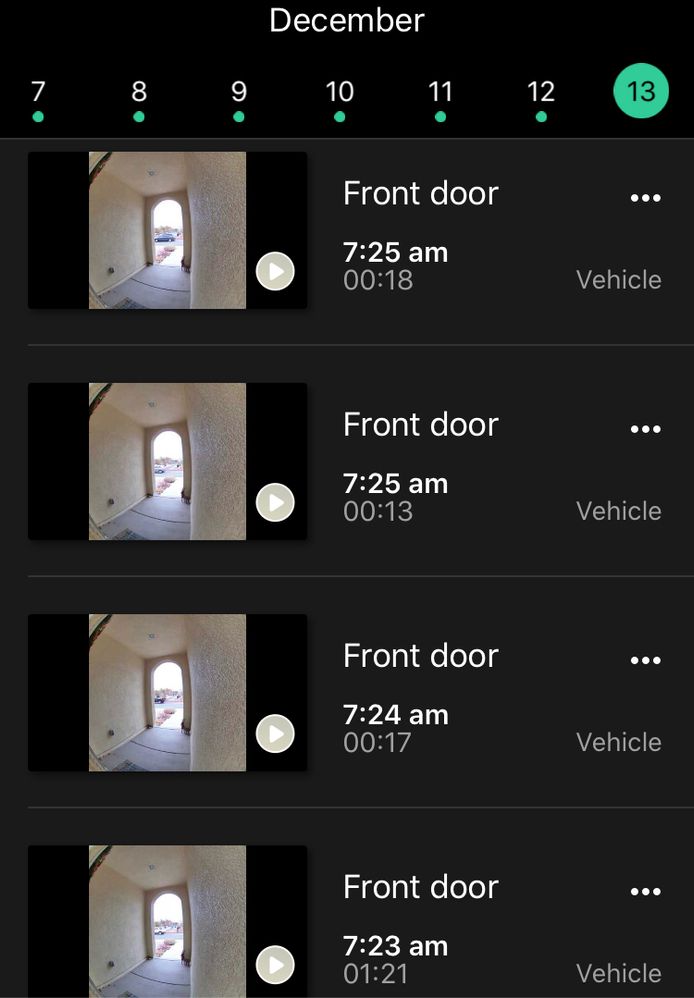Open more options for the 00:18 clip
The image size is (694, 998).
pyautogui.click(x=646, y=198)
